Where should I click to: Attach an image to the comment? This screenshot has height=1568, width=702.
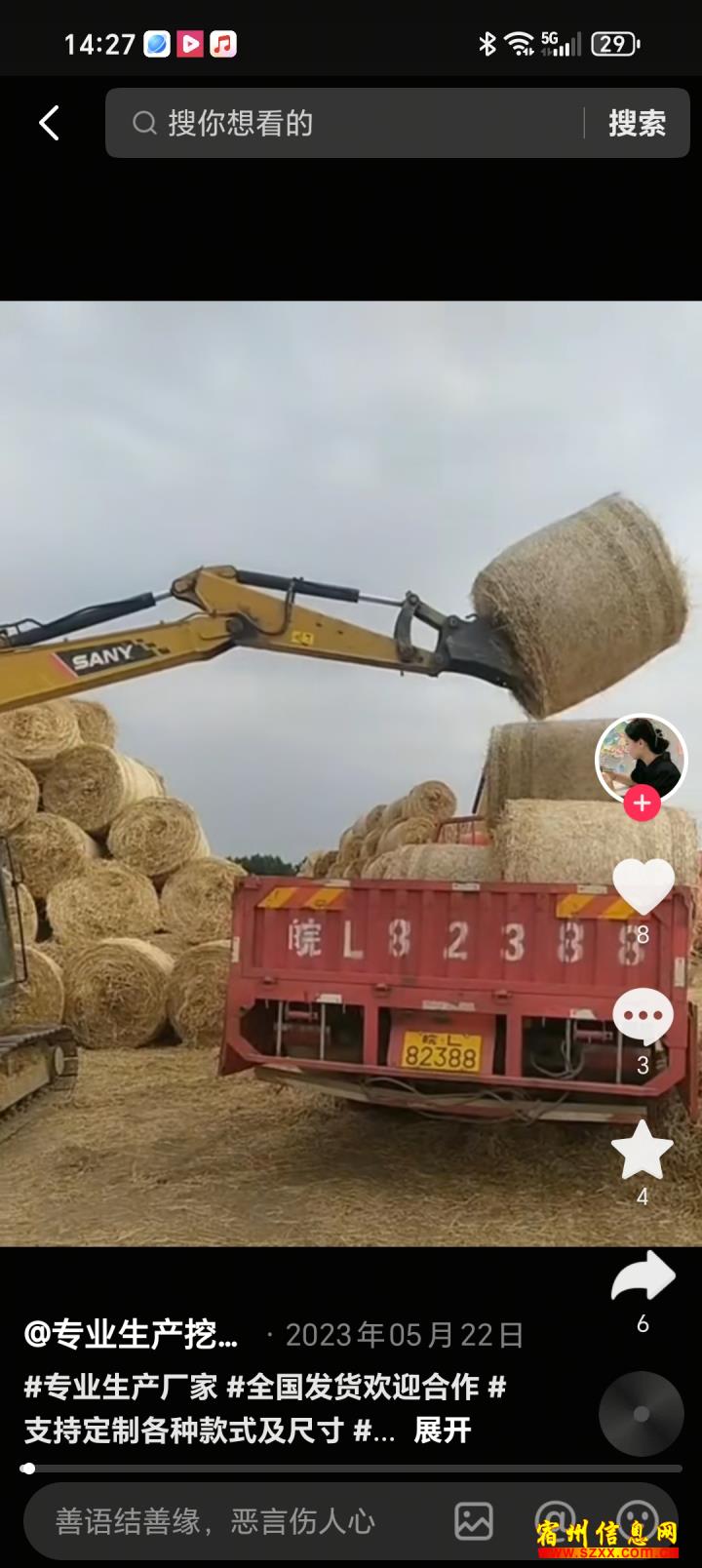point(474,1521)
